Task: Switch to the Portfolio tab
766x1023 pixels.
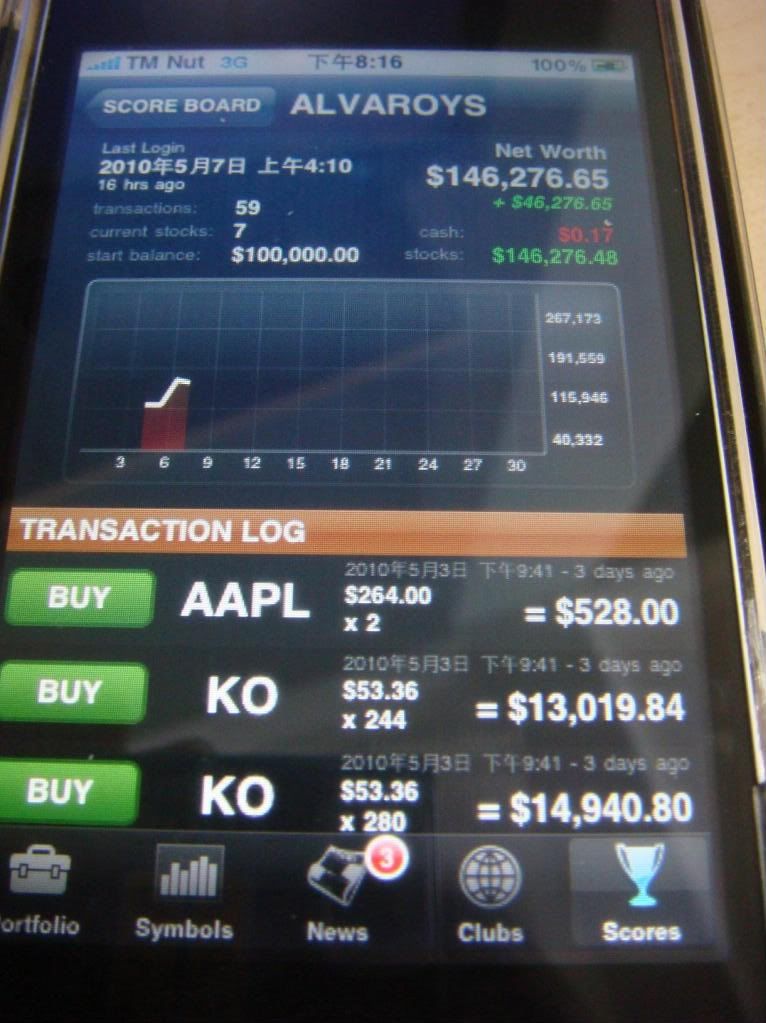Action: coord(38,888)
